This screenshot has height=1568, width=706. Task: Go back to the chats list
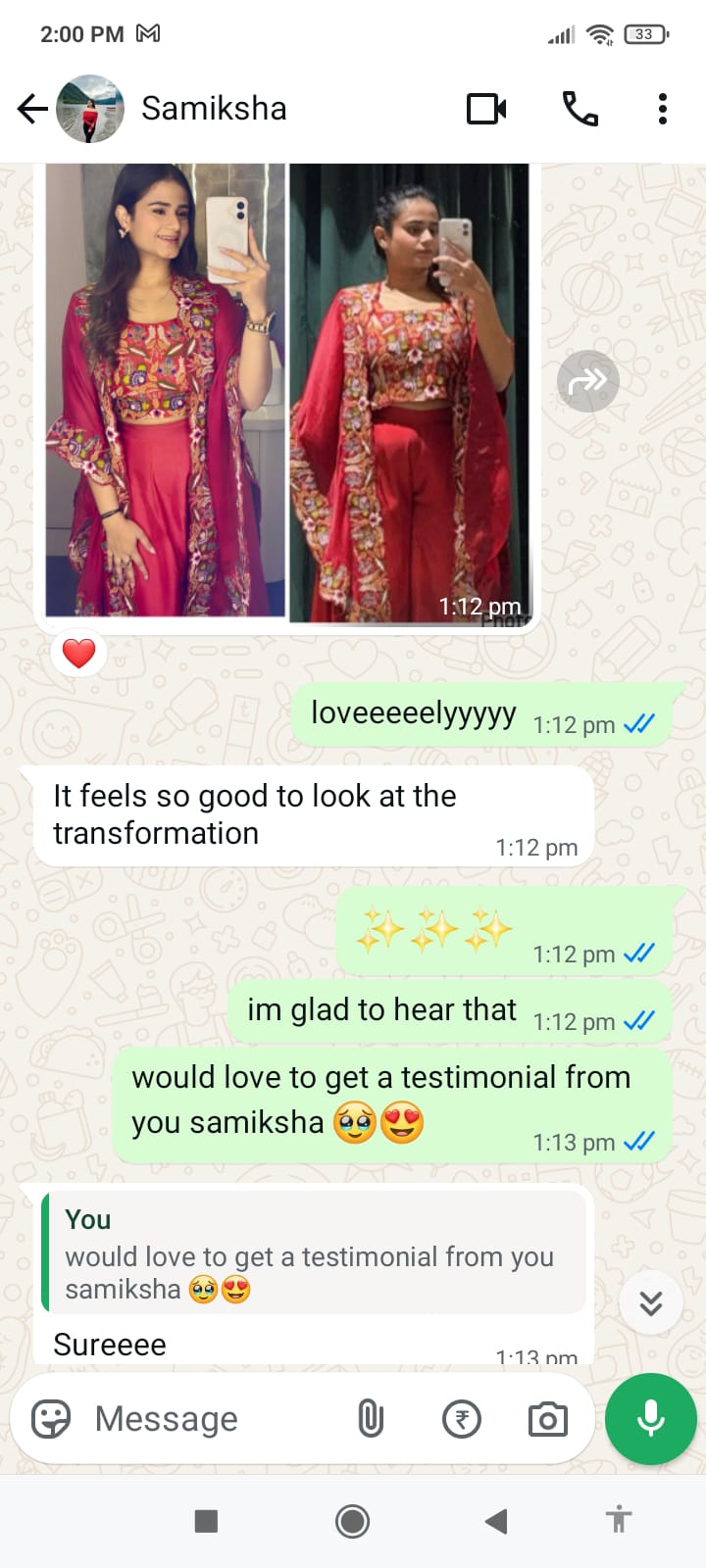(32, 109)
